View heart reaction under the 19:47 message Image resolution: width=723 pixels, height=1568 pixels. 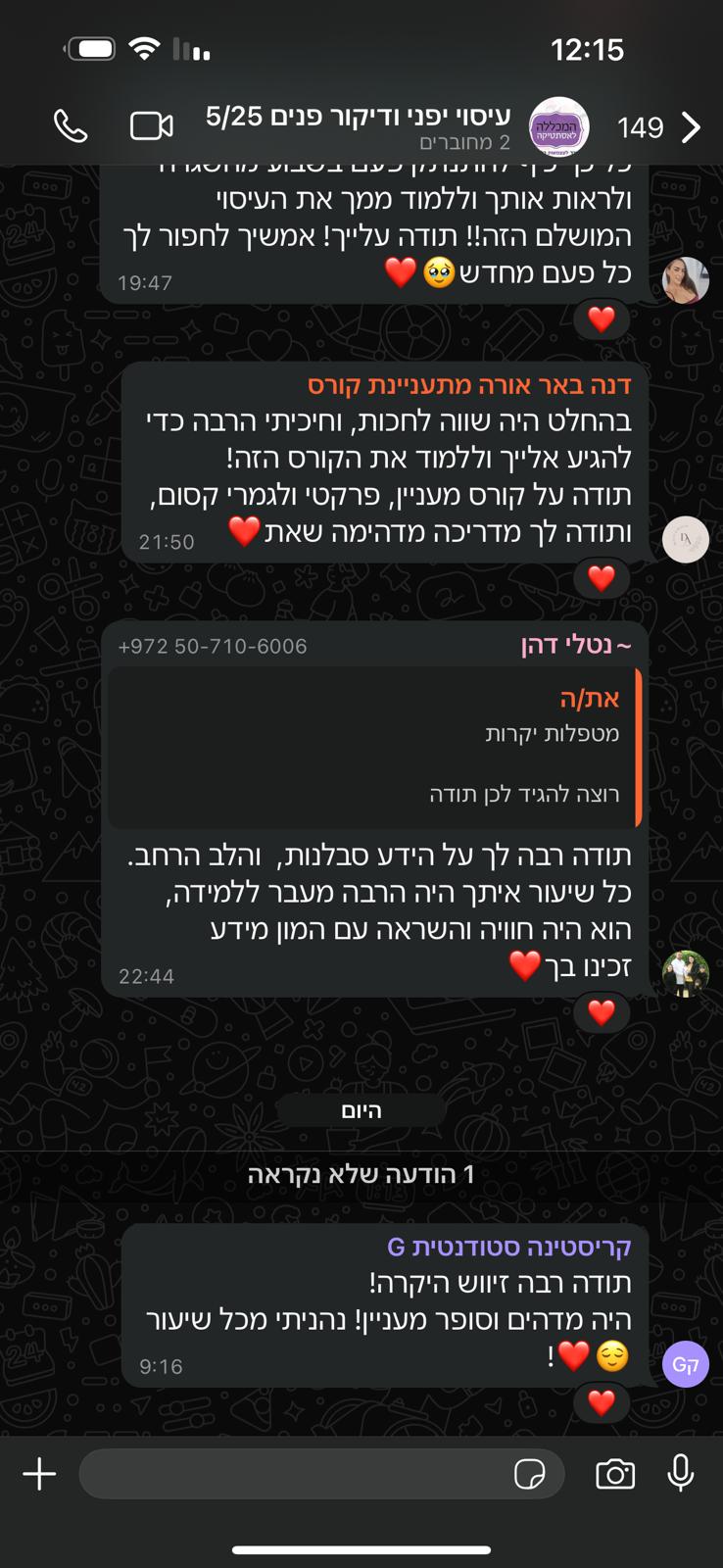[x=601, y=318]
